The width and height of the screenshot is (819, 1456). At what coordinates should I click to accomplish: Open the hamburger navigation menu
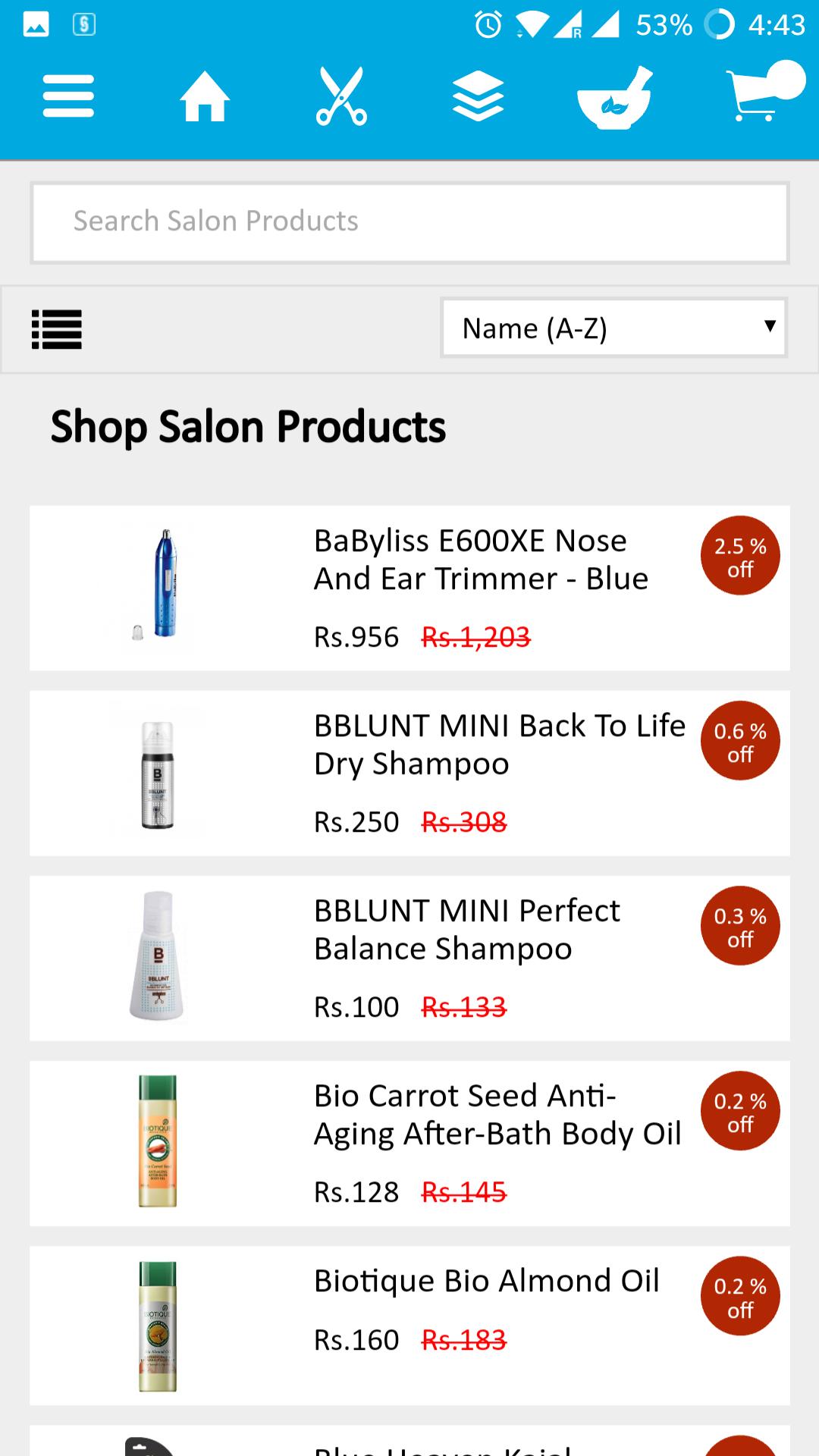[67, 96]
